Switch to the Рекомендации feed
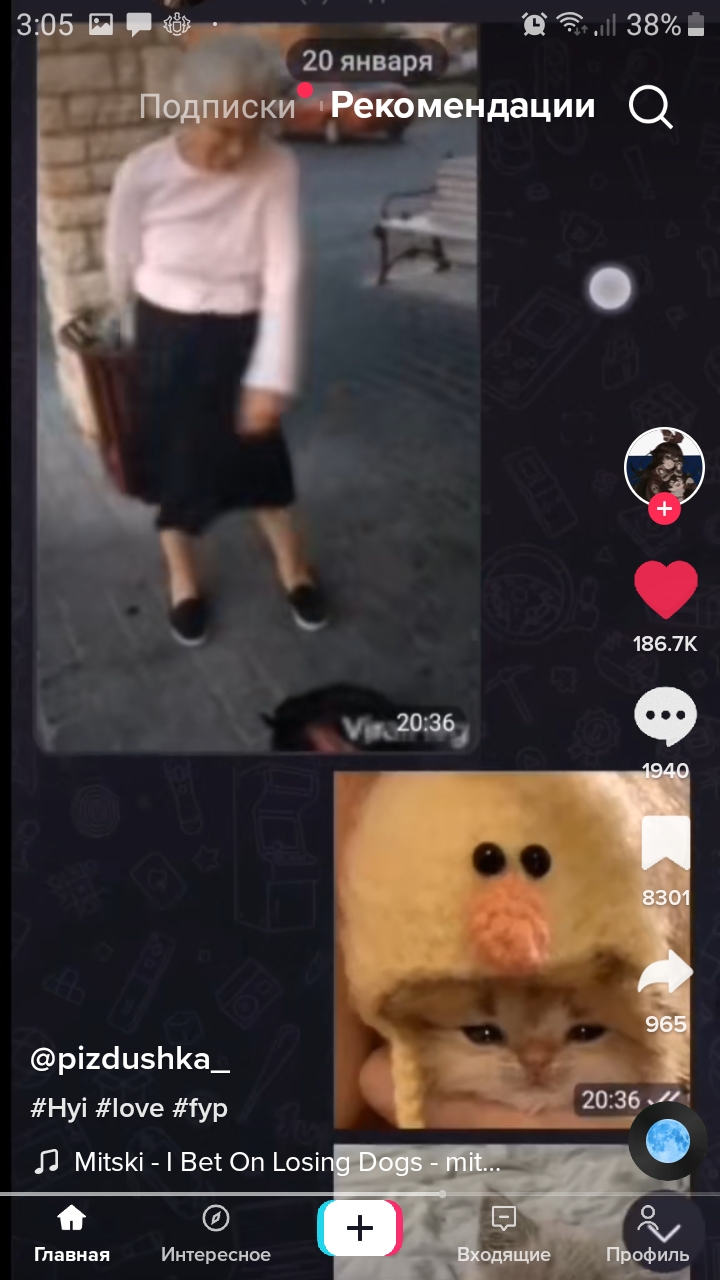The image size is (720, 1280). [463, 106]
